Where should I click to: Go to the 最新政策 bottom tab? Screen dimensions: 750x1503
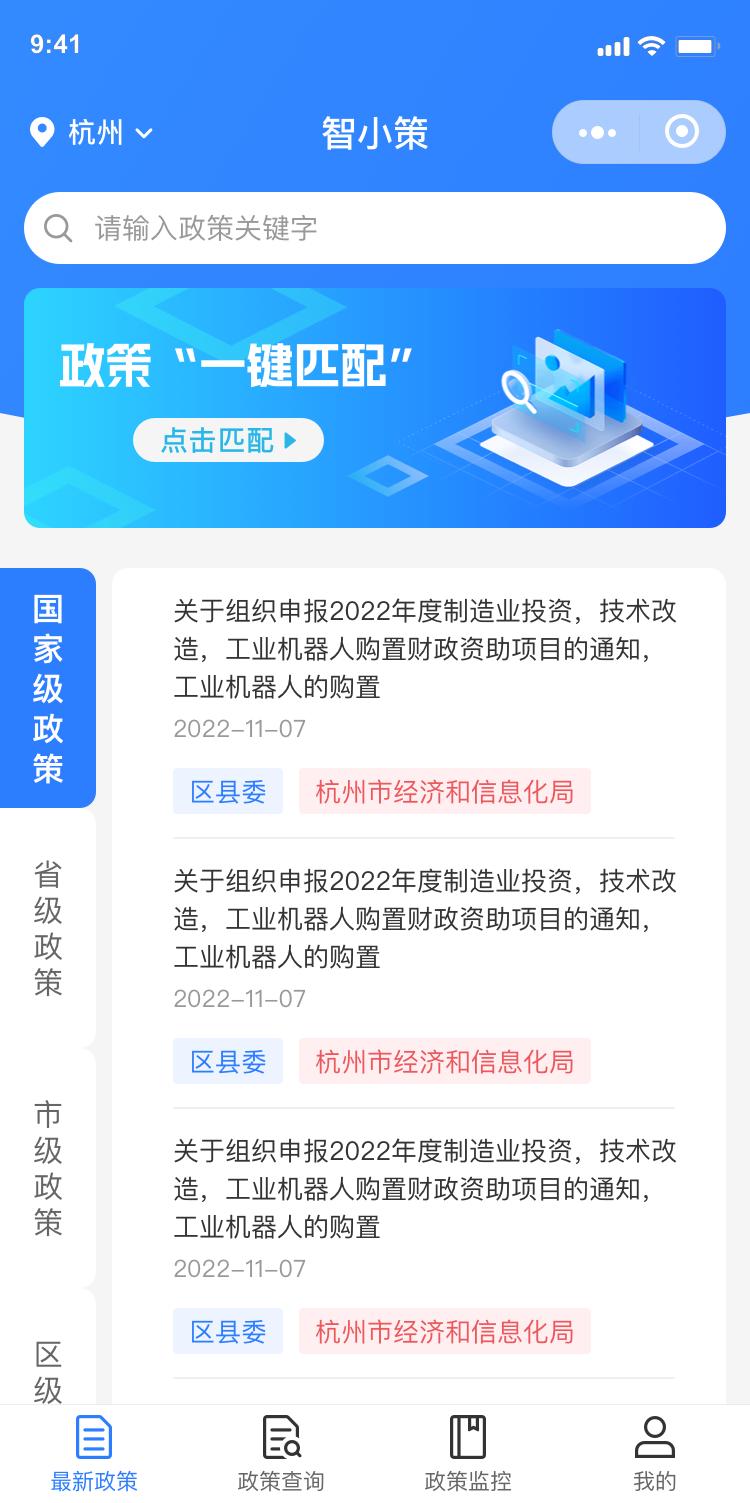94,1453
